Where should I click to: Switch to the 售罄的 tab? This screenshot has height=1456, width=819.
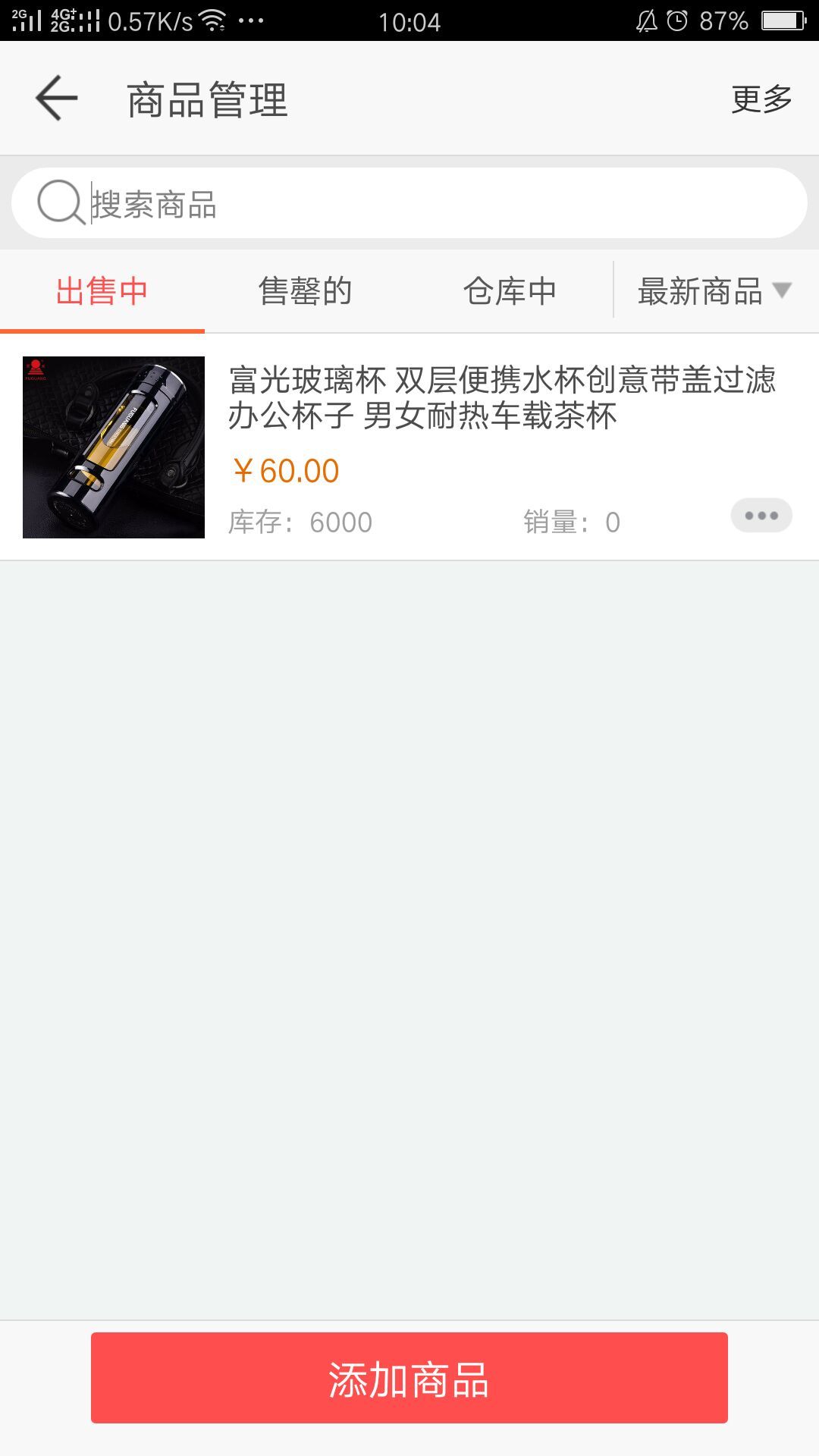click(x=303, y=290)
